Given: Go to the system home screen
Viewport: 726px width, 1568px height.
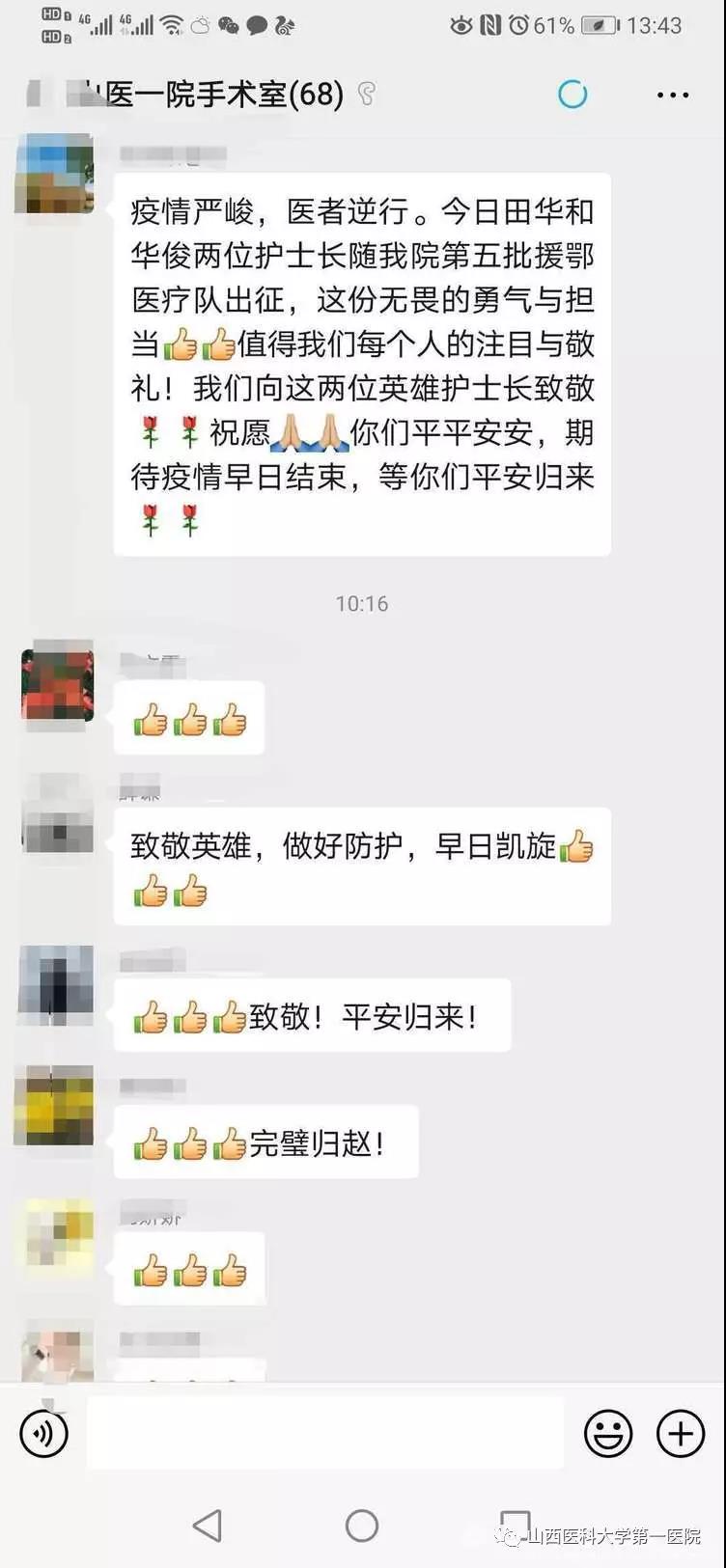Looking at the screenshot, I should (362, 1526).
